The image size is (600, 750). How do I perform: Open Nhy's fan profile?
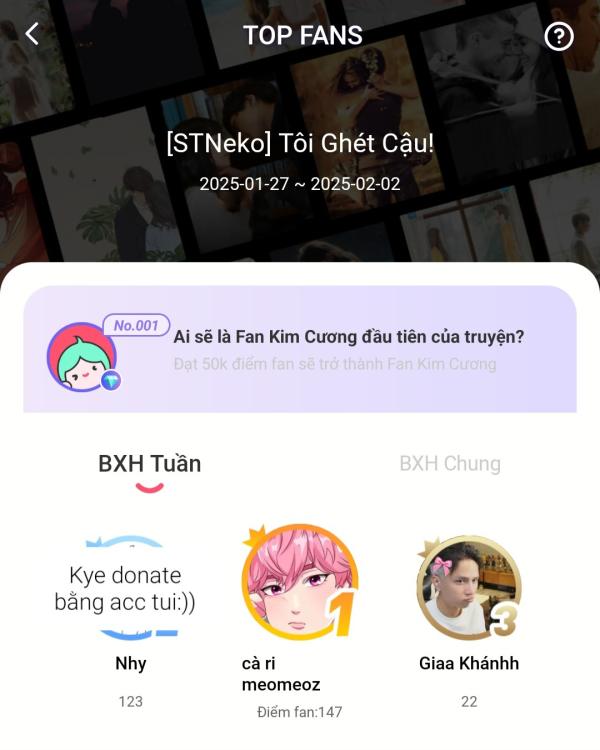point(130,590)
